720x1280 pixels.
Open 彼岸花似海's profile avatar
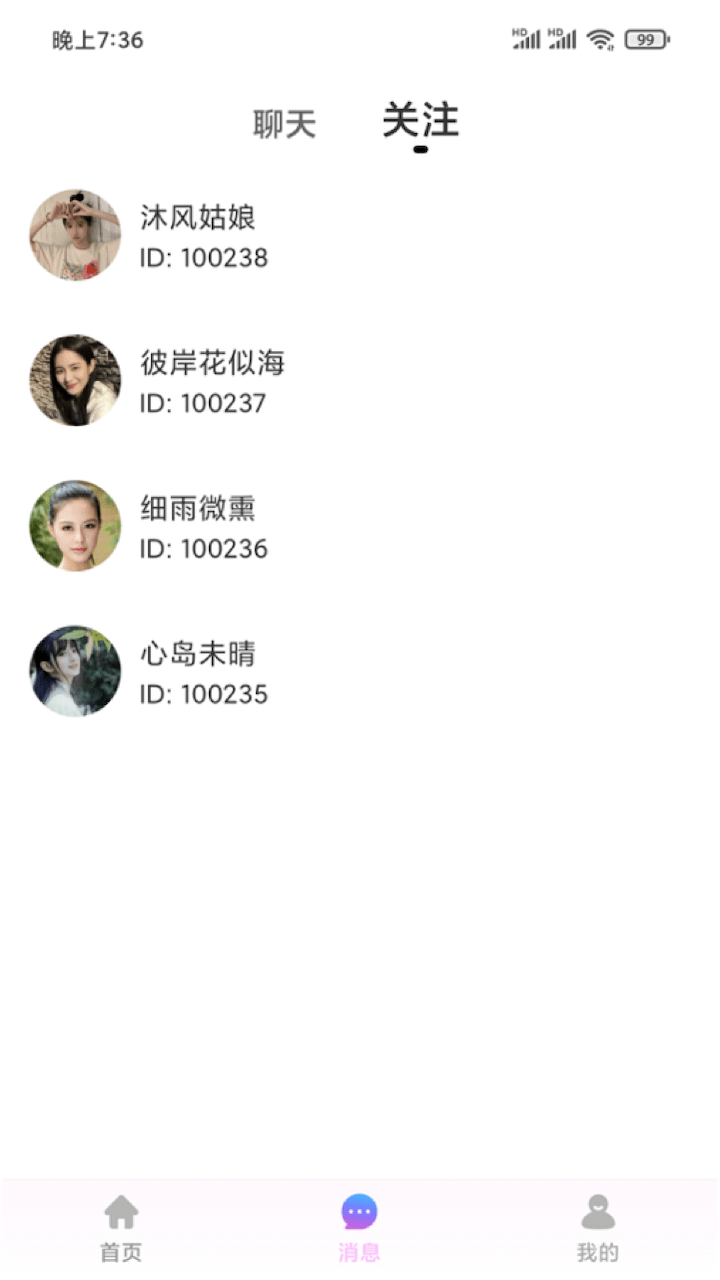tap(74, 380)
